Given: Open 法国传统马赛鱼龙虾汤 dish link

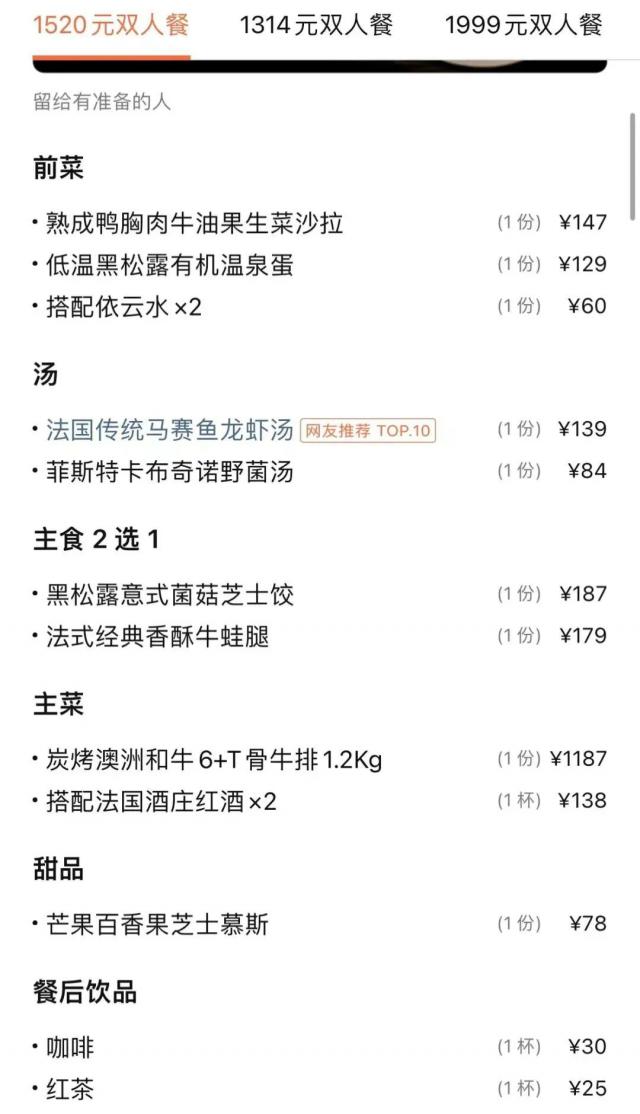Looking at the screenshot, I should tap(170, 430).
